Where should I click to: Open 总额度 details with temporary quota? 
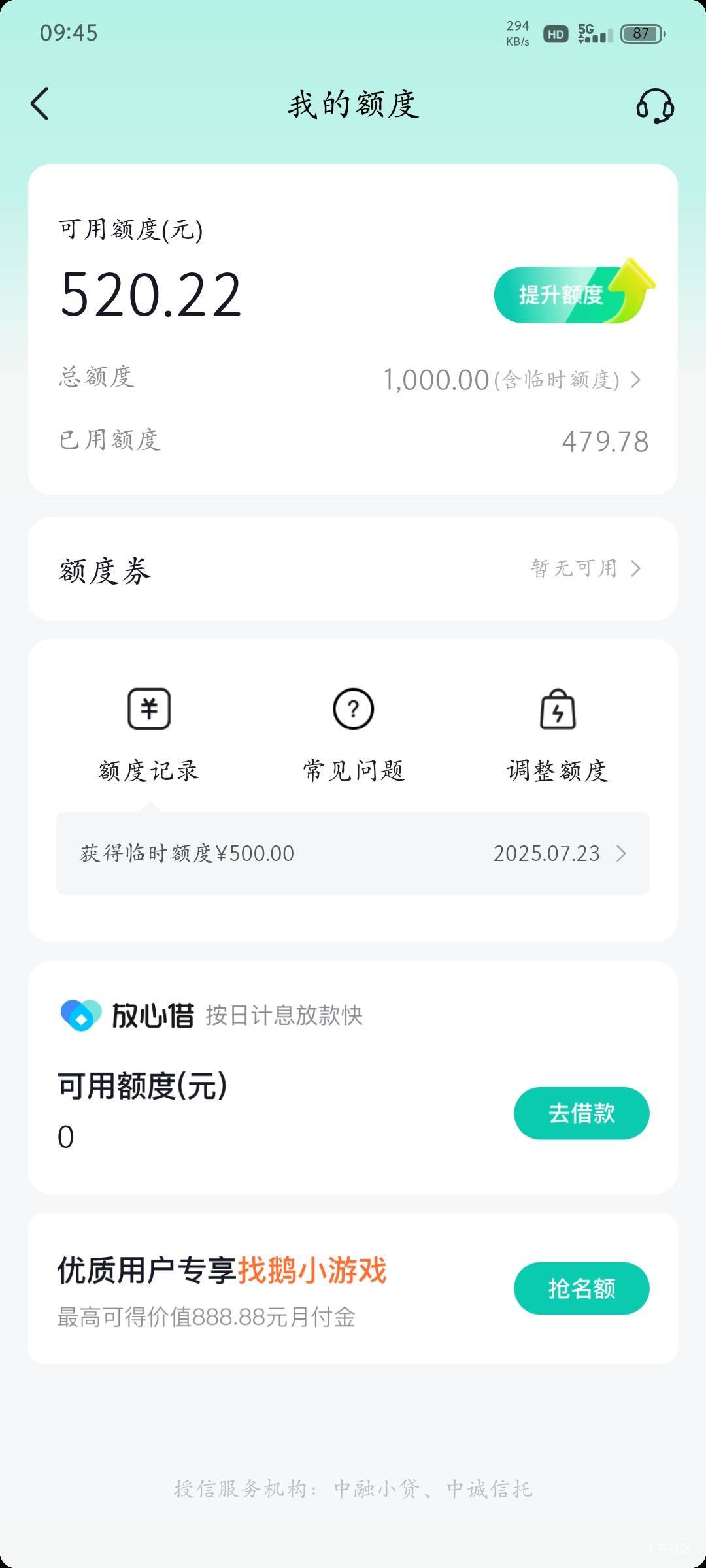pyautogui.click(x=353, y=379)
